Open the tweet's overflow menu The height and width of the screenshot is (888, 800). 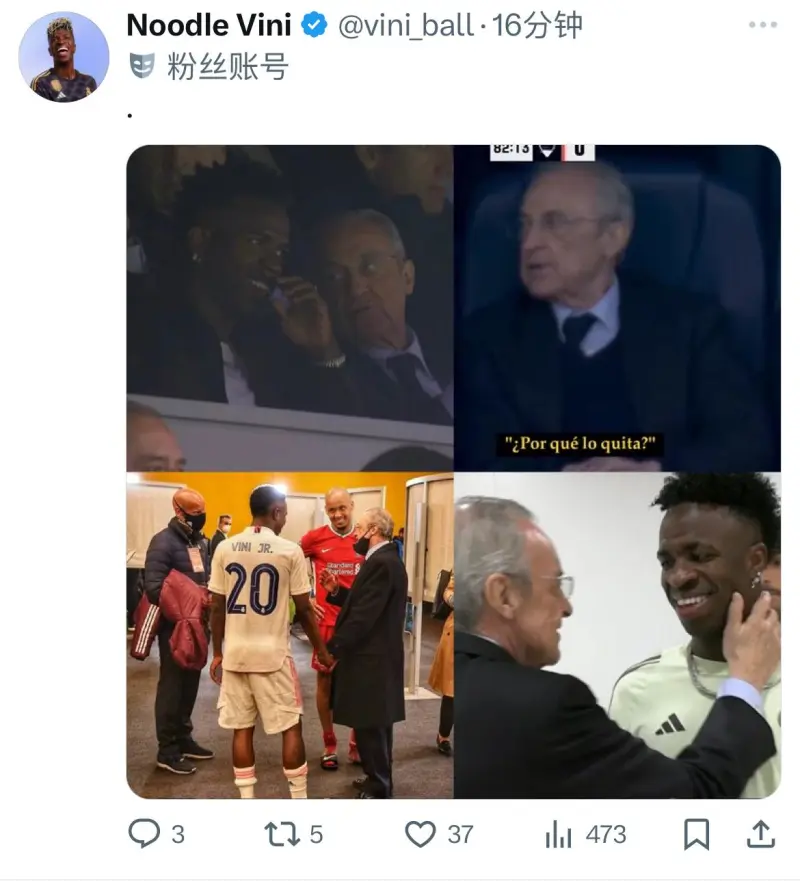pyautogui.click(x=765, y=25)
